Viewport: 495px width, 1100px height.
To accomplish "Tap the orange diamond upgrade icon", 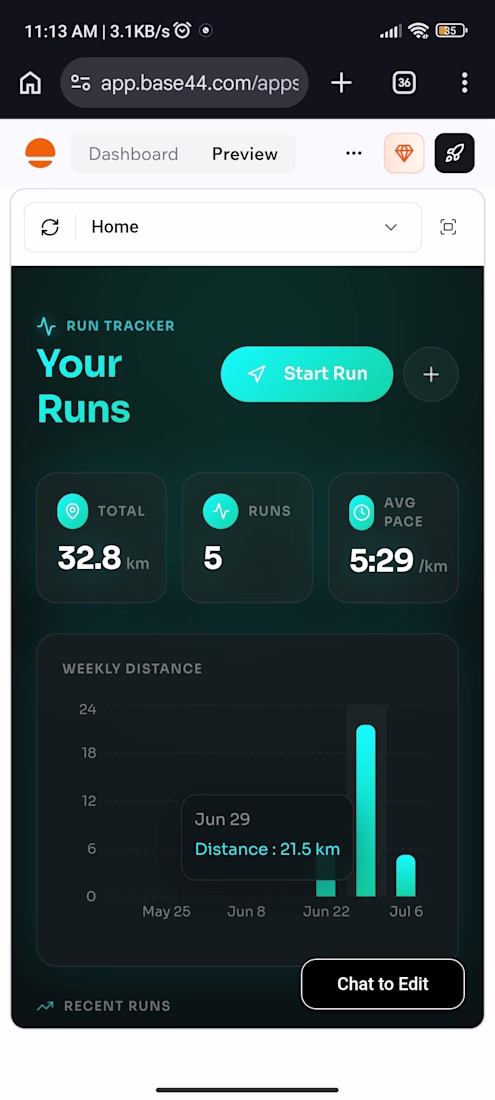I will click(x=404, y=153).
